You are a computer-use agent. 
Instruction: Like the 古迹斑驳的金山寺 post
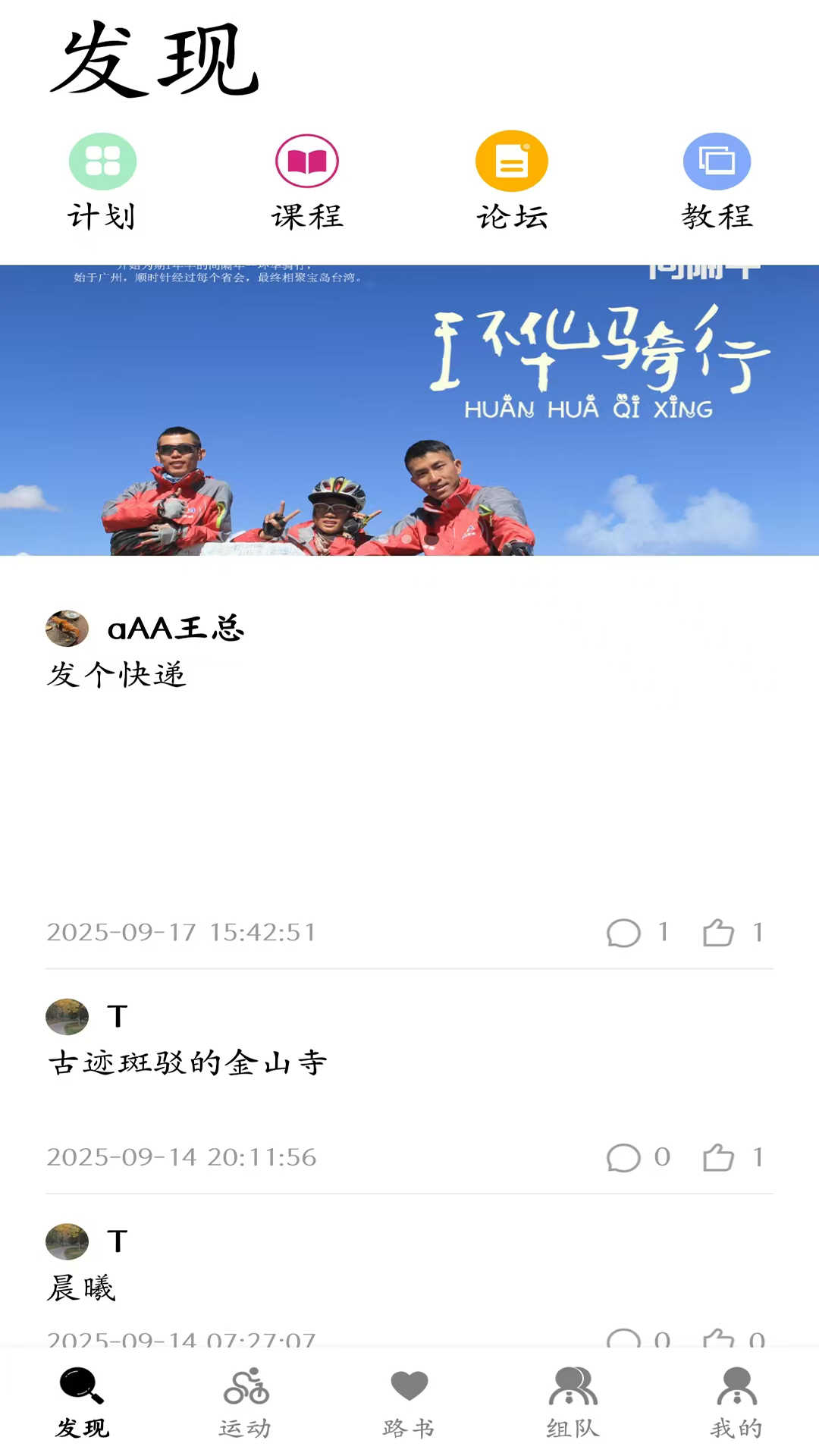tap(719, 1157)
